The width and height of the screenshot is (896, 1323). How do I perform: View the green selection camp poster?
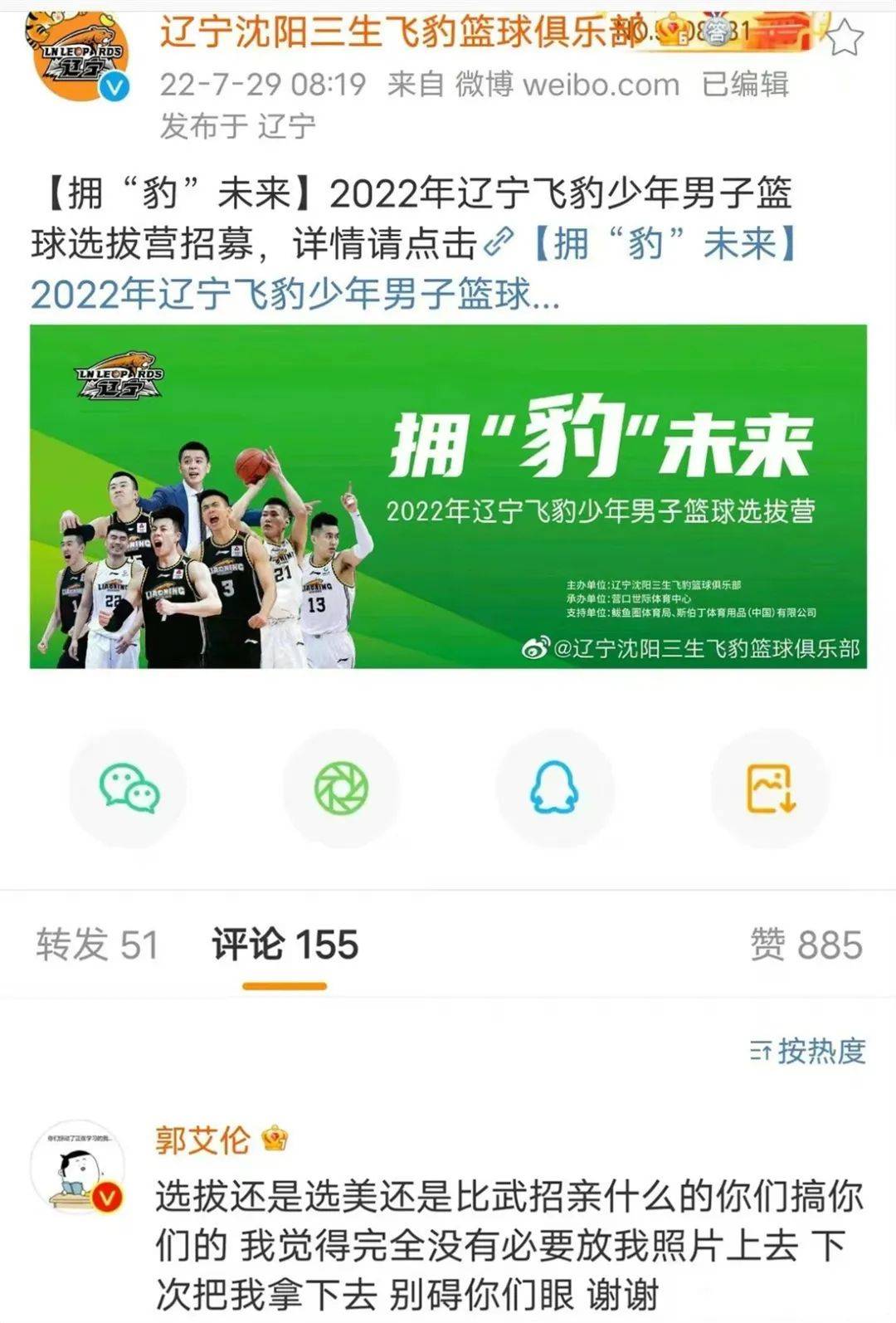click(448, 496)
